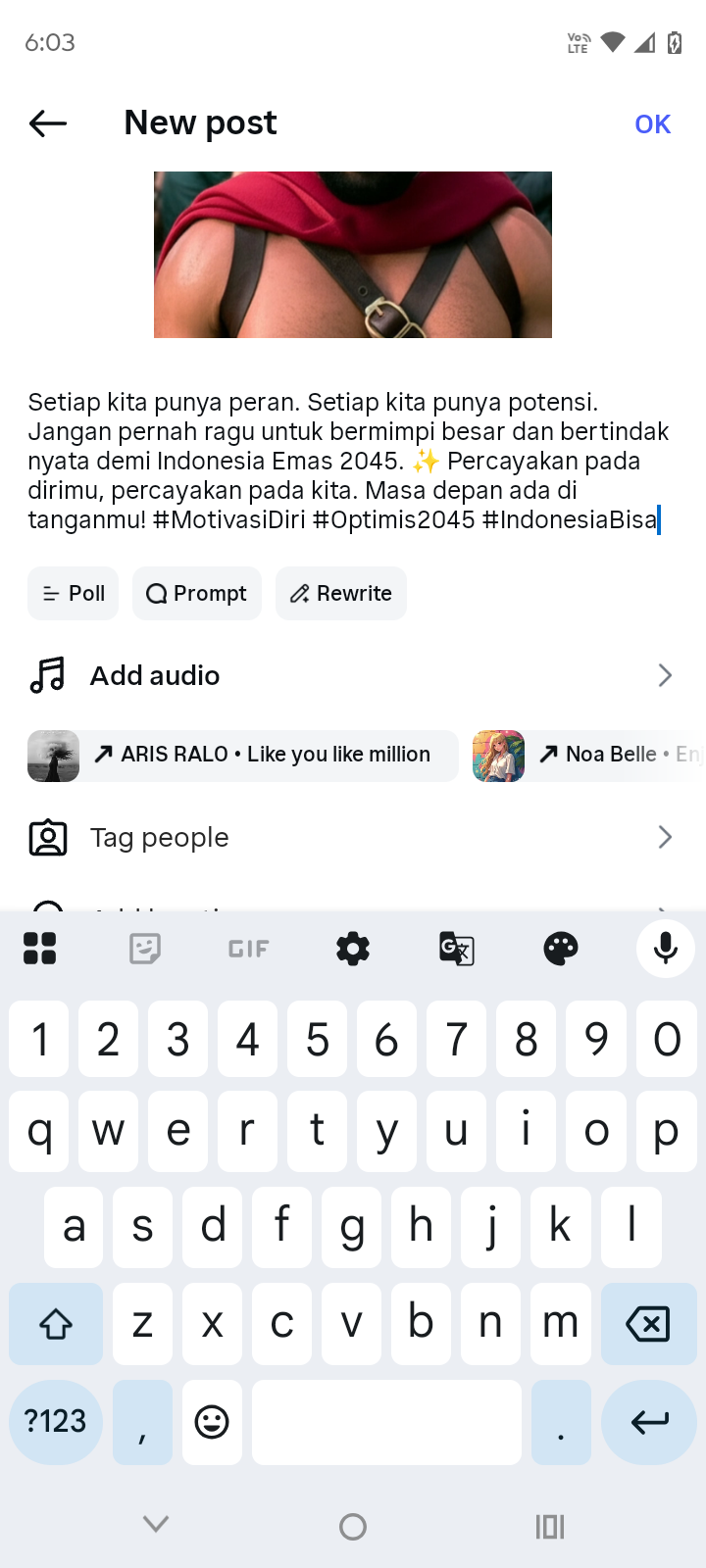Open the emoji keyboard
Viewport: 706px width, 1568px height.
click(x=212, y=1422)
